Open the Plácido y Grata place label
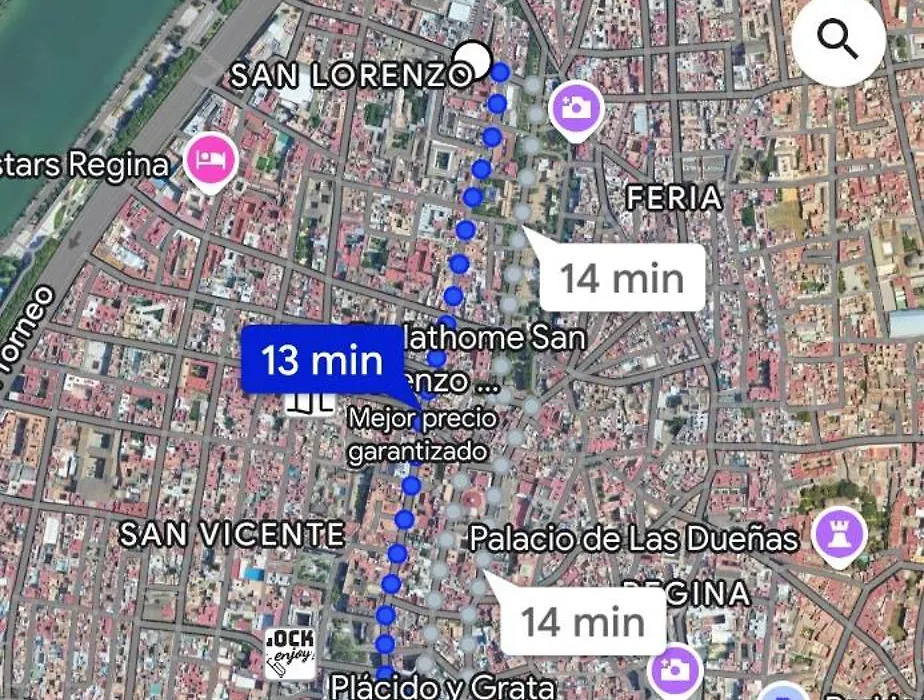This screenshot has height=700, width=924. [x=443, y=686]
